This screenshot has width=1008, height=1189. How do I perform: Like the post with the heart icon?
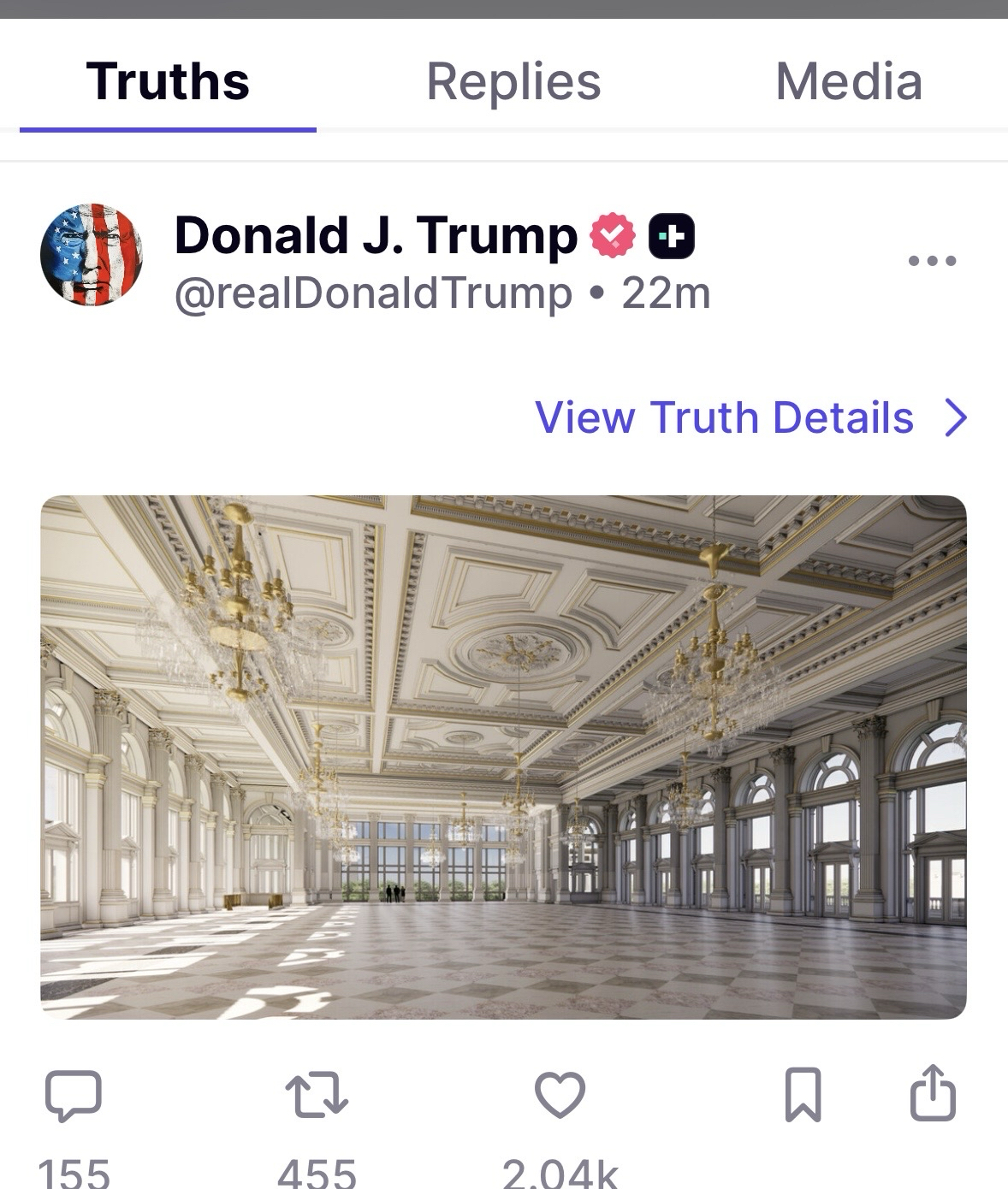coord(560,1095)
